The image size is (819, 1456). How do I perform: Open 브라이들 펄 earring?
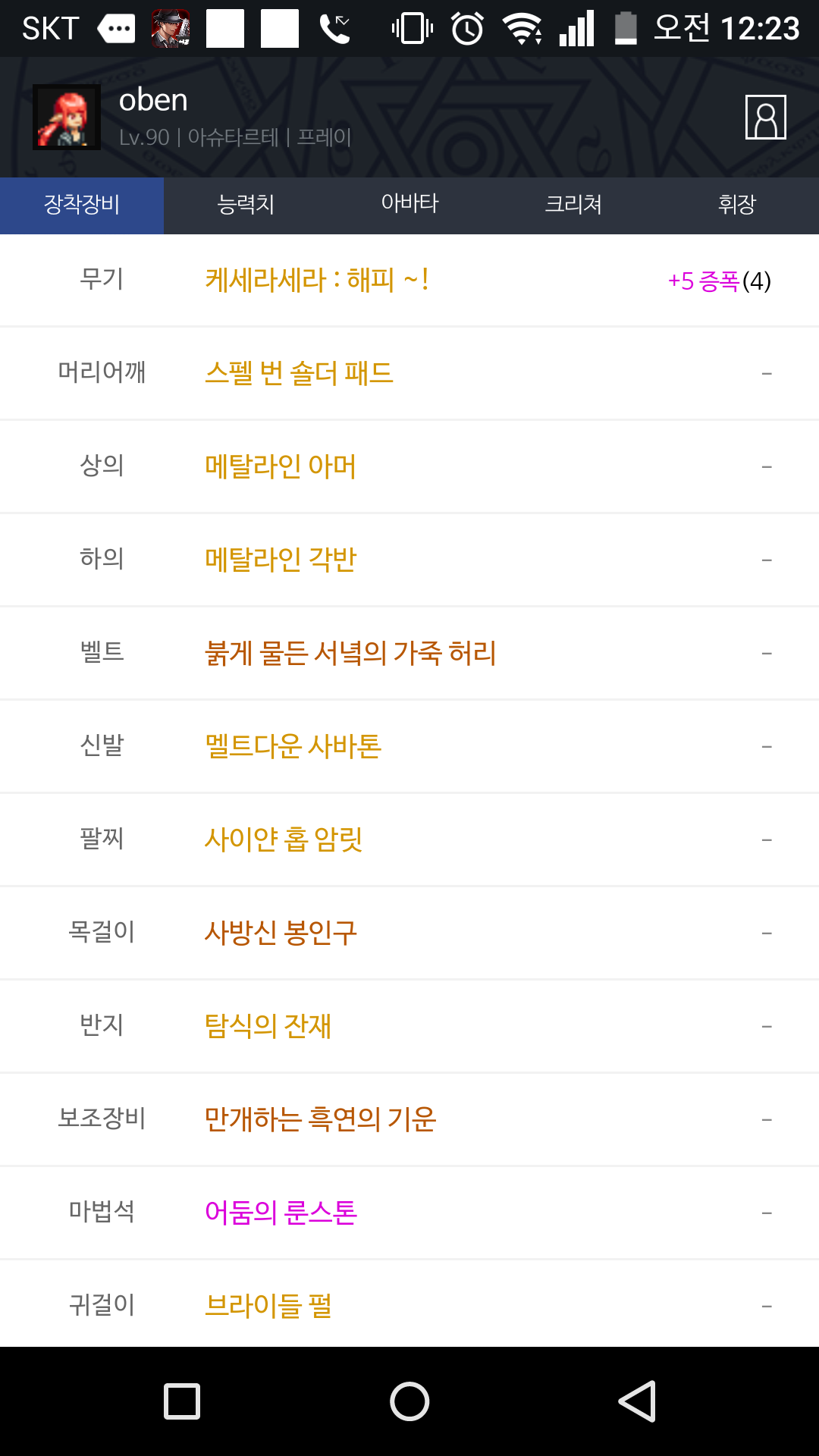pos(409,1304)
